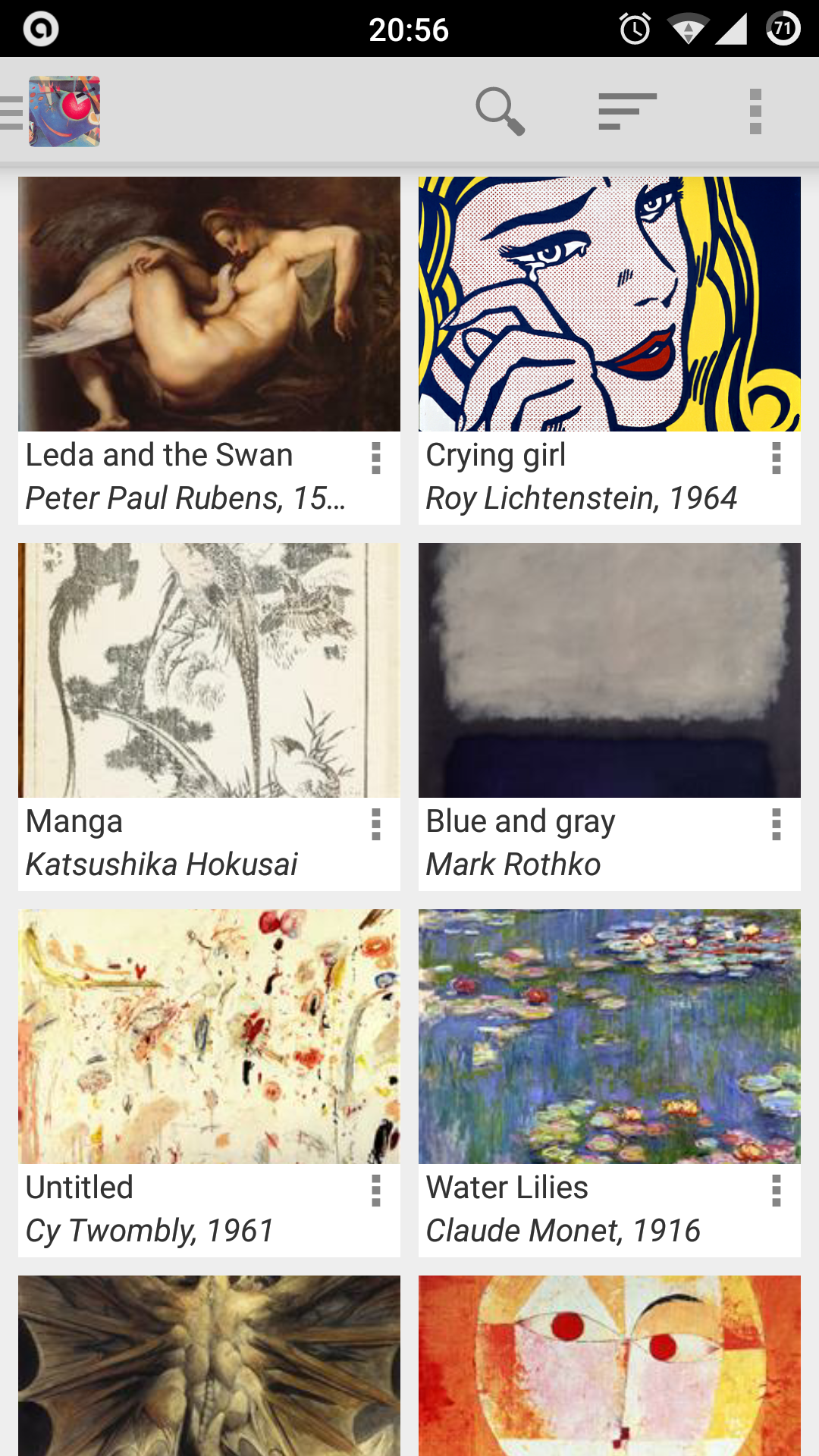The width and height of the screenshot is (819, 1456).
Task: Tap the Blue and gray overflow icon
Action: pos(777,825)
